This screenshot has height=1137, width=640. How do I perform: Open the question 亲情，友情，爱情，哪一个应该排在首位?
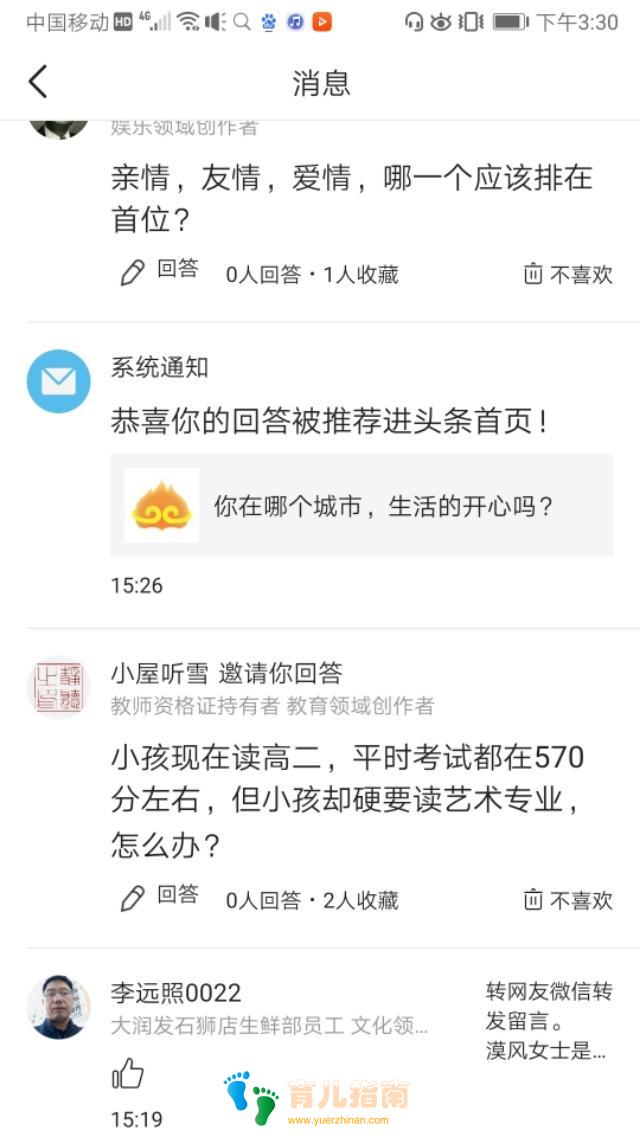pyautogui.click(x=351, y=198)
